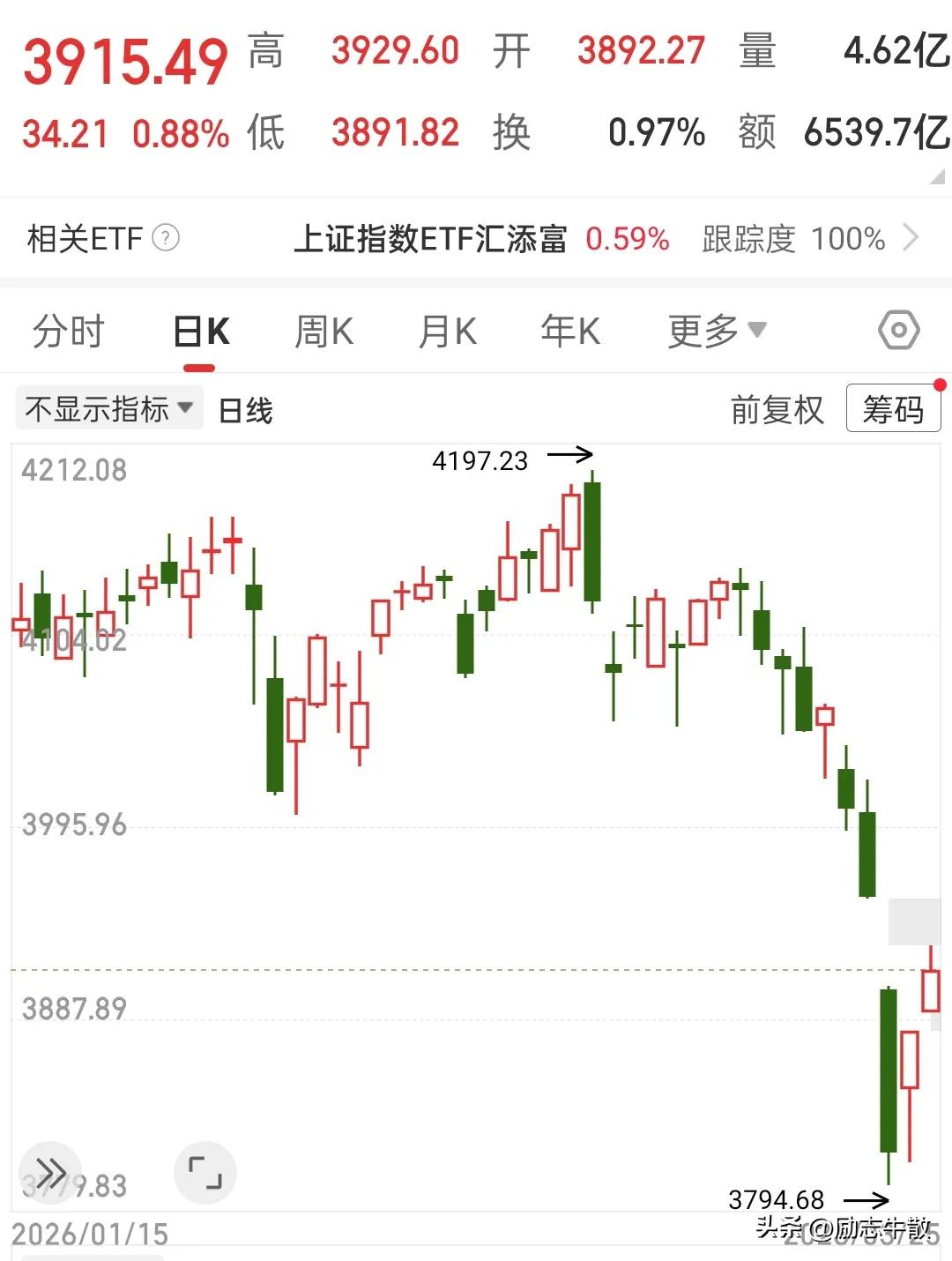Click the question mark beside 相关ETF
952x1261 pixels.
pyautogui.click(x=164, y=237)
